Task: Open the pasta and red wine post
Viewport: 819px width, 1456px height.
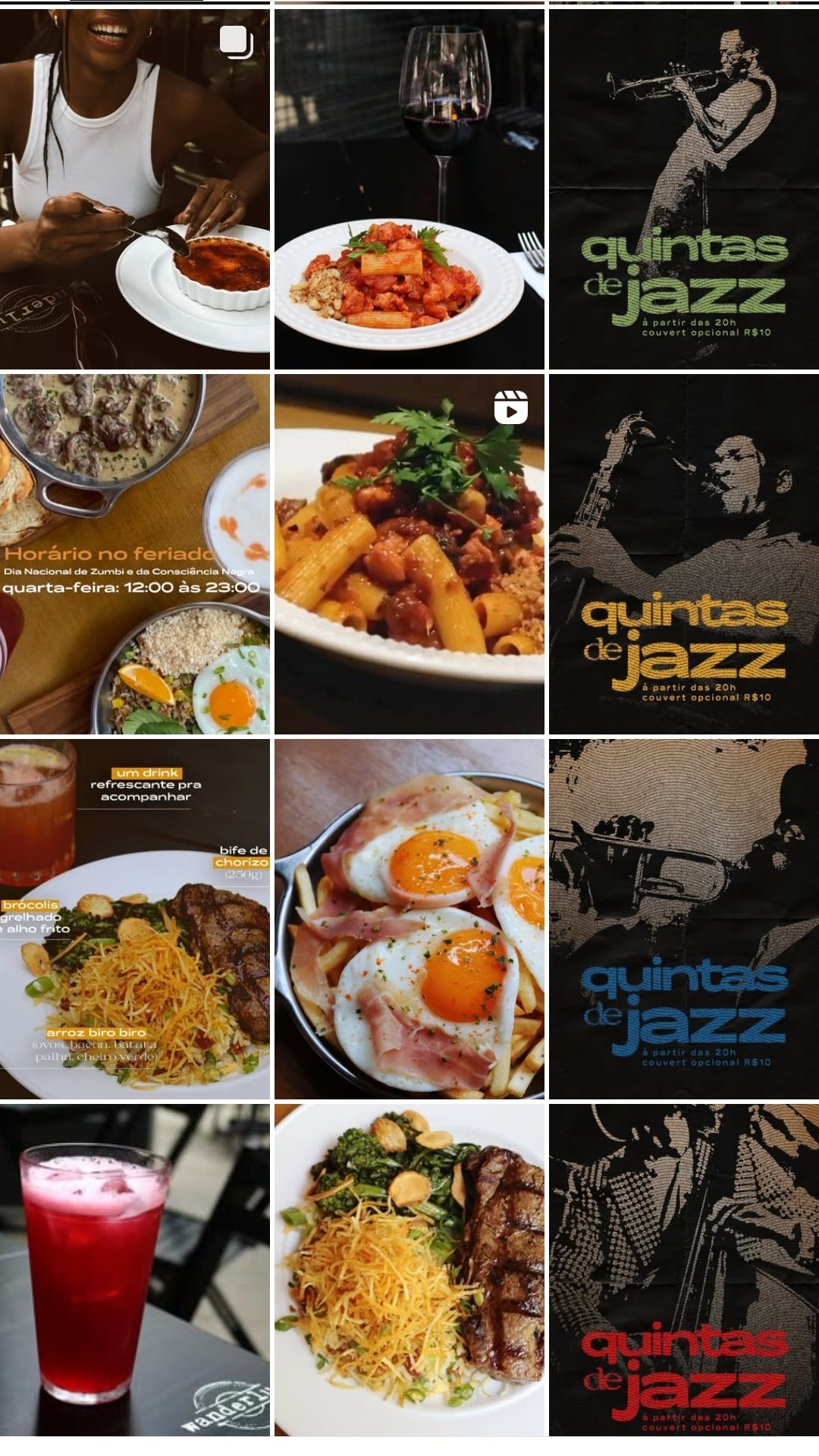Action: [409, 190]
